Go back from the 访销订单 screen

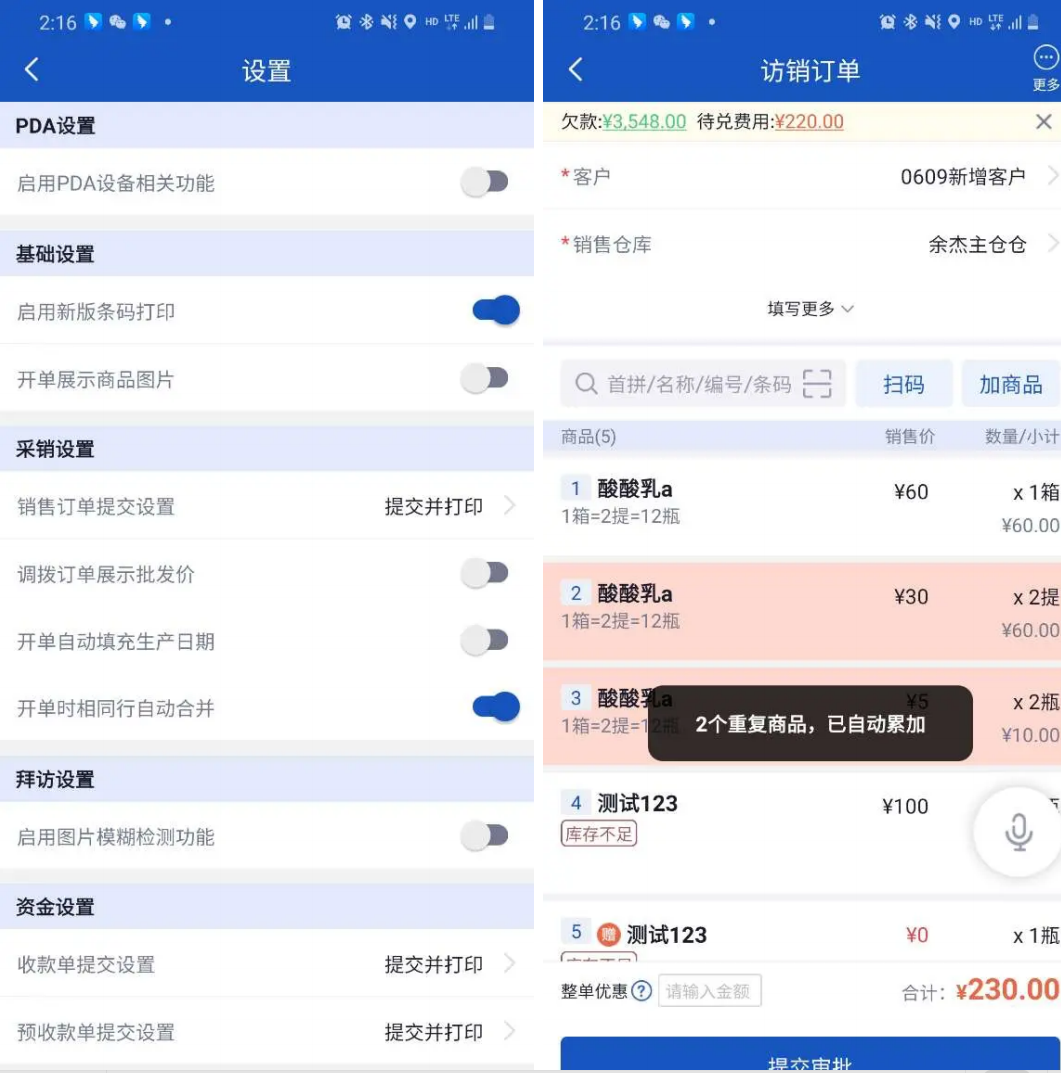(575, 69)
